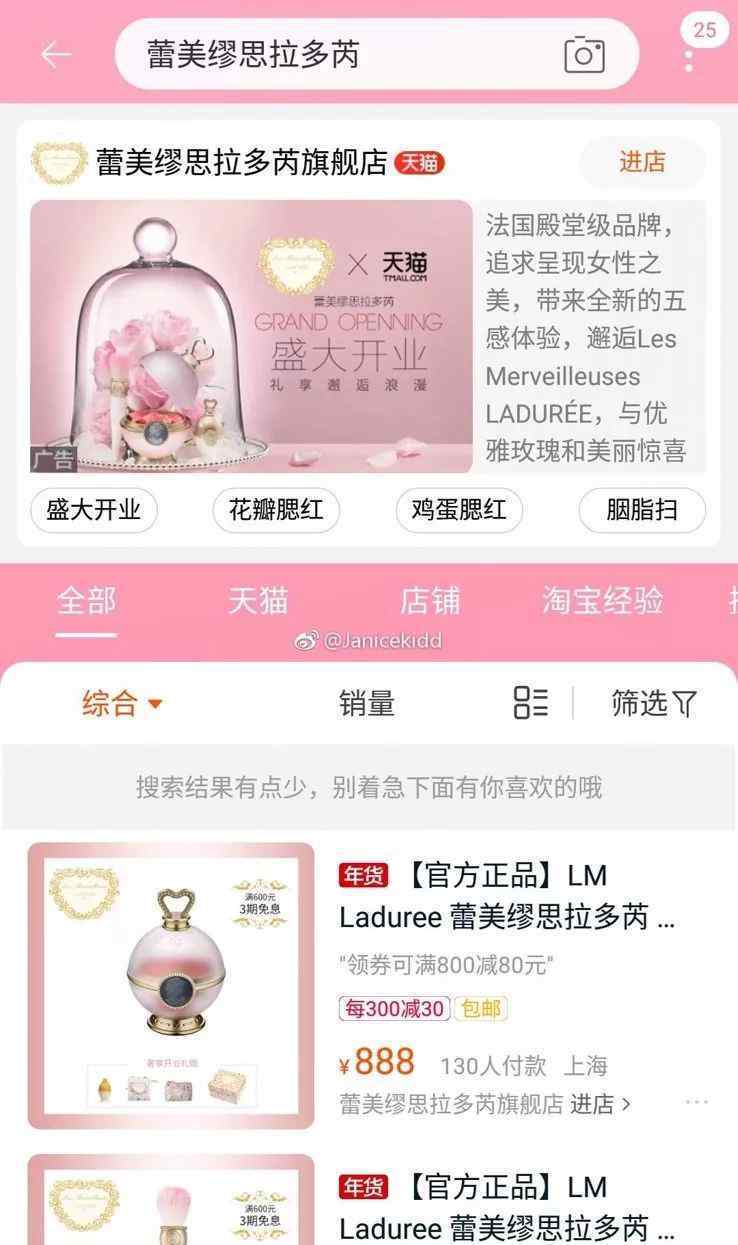
Task: Toggle the list/grid layout icon
Action: click(530, 703)
